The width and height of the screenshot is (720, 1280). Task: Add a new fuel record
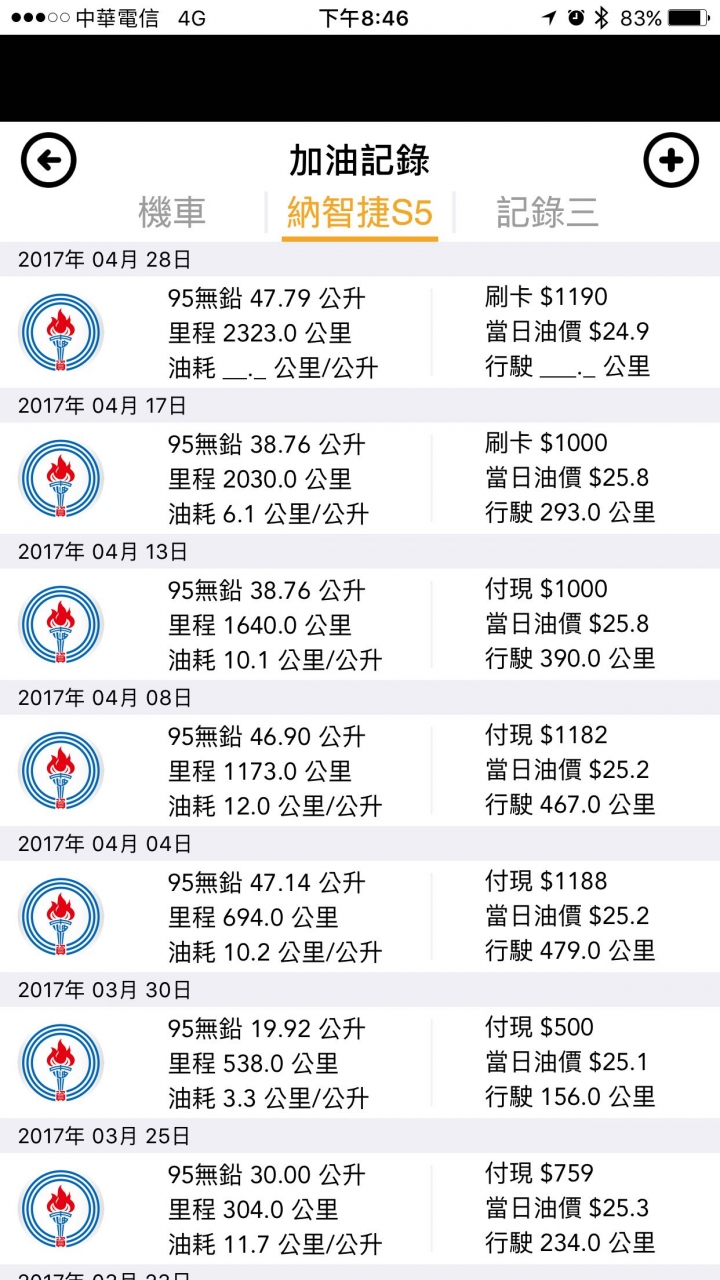671,160
